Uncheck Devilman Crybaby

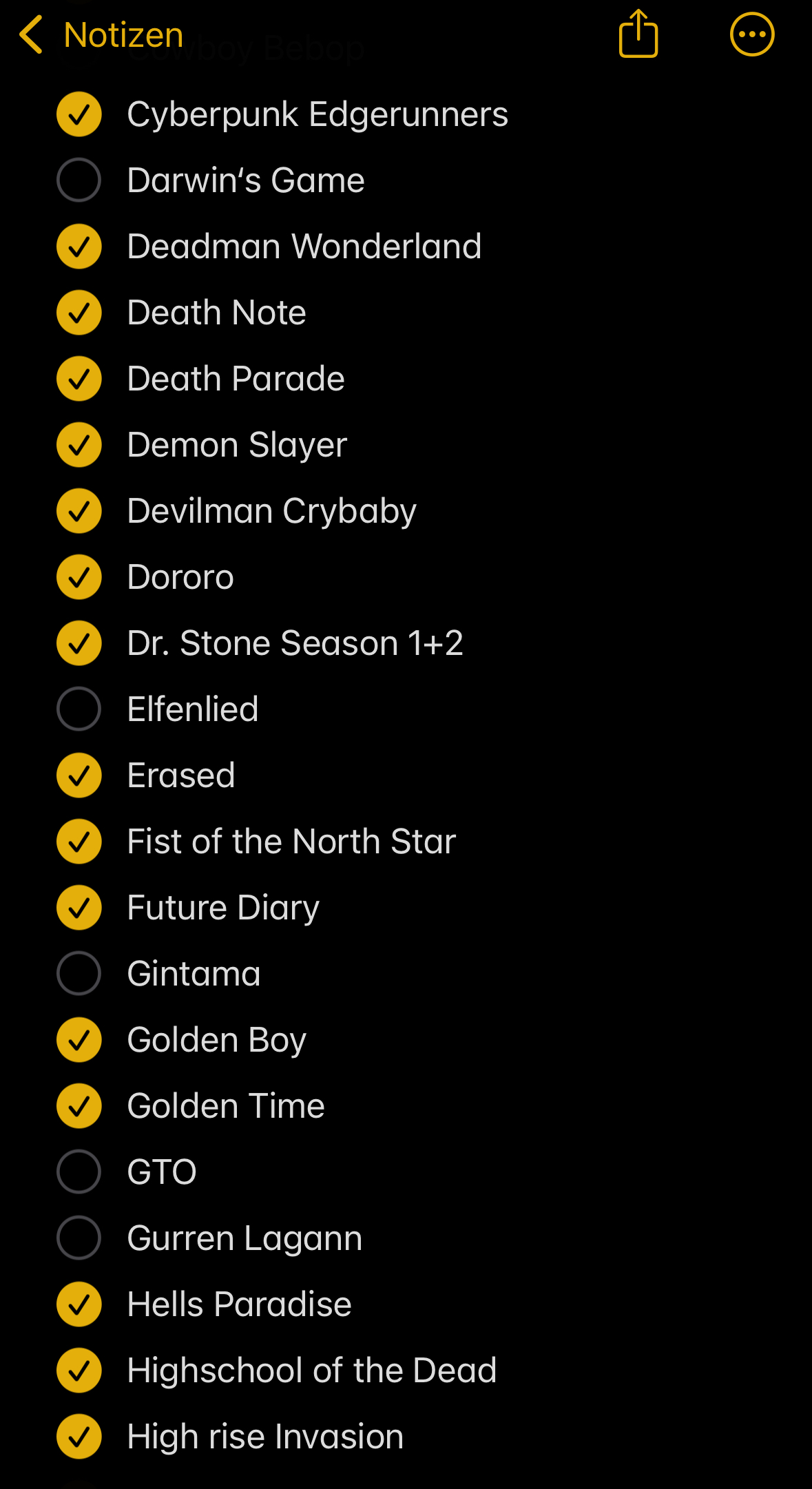79,511
